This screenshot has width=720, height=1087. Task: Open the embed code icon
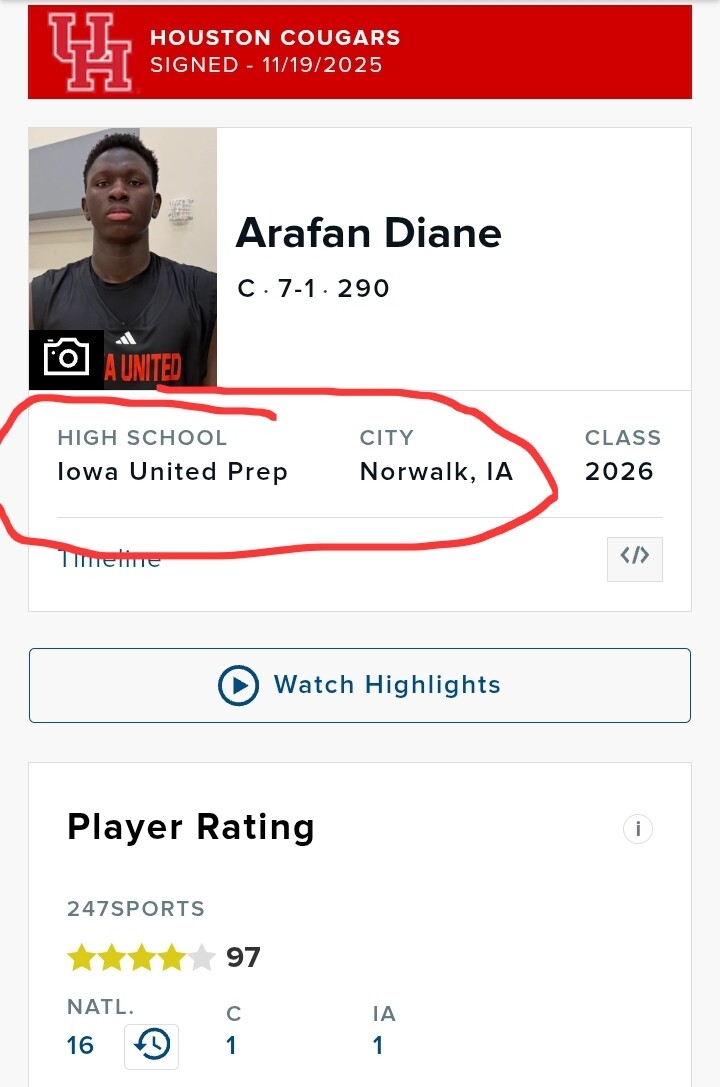click(x=635, y=558)
